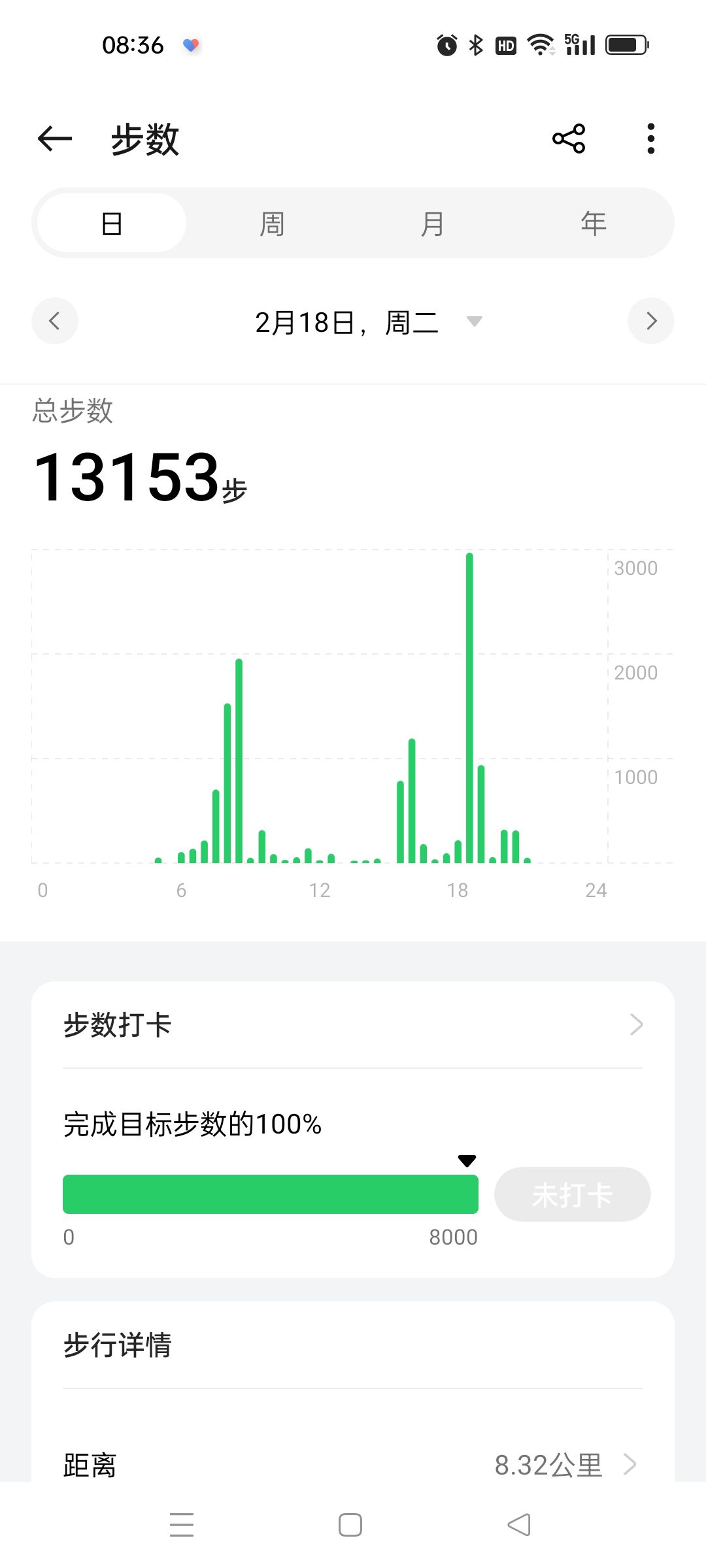Go back from the 步数 screen
The height and width of the screenshot is (1568, 706).
(x=55, y=139)
